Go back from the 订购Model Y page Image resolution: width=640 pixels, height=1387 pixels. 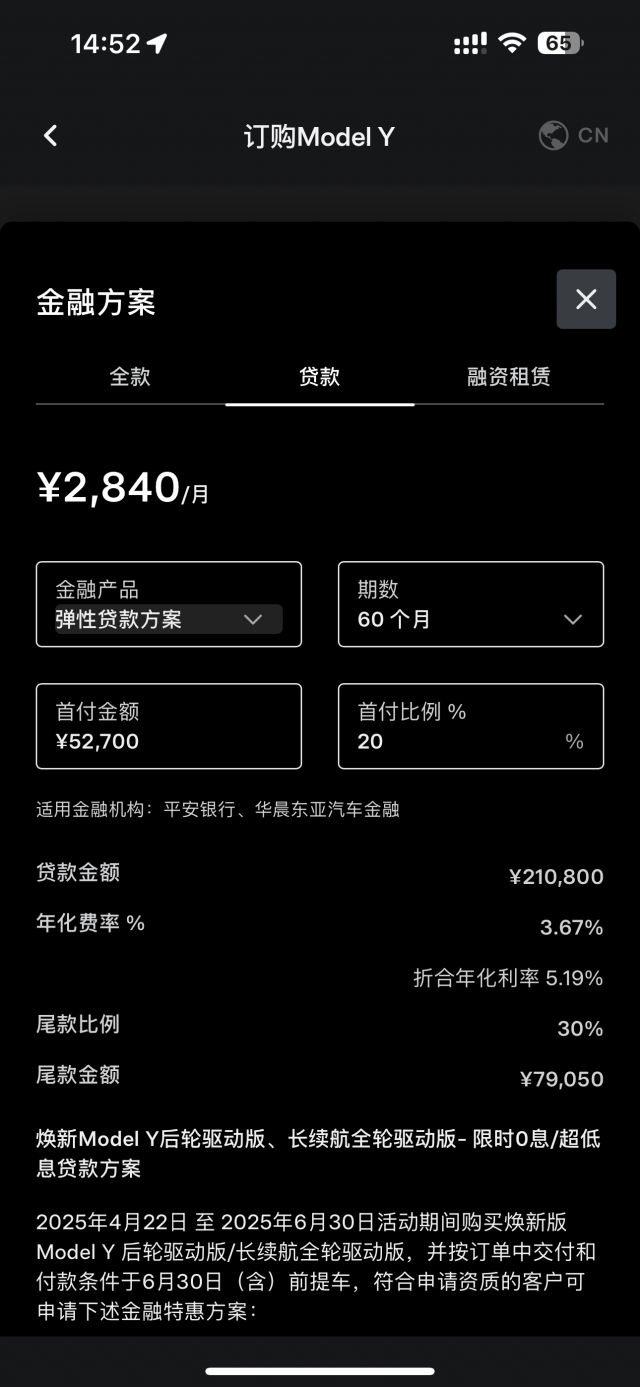coord(50,136)
